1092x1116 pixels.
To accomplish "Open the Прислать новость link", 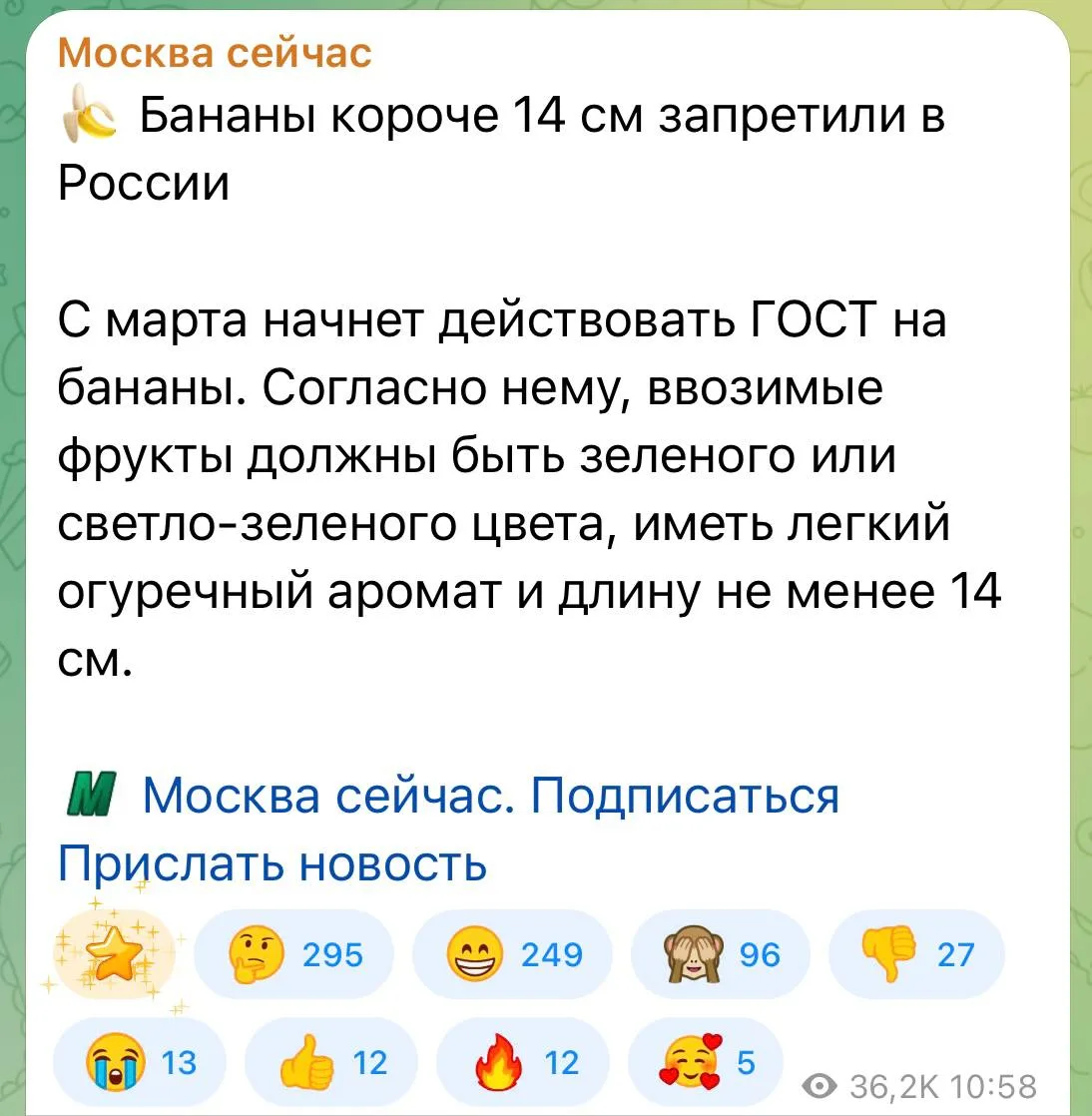I will click(272, 862).
